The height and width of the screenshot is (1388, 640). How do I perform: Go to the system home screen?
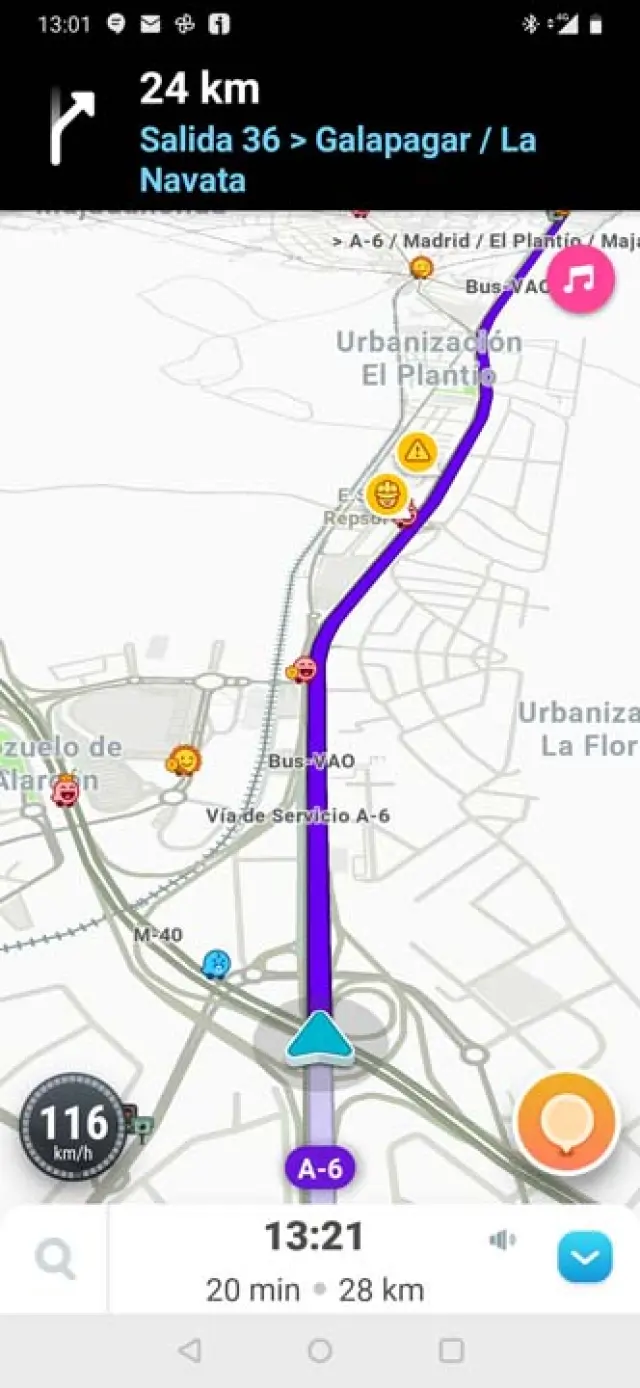320,1351
